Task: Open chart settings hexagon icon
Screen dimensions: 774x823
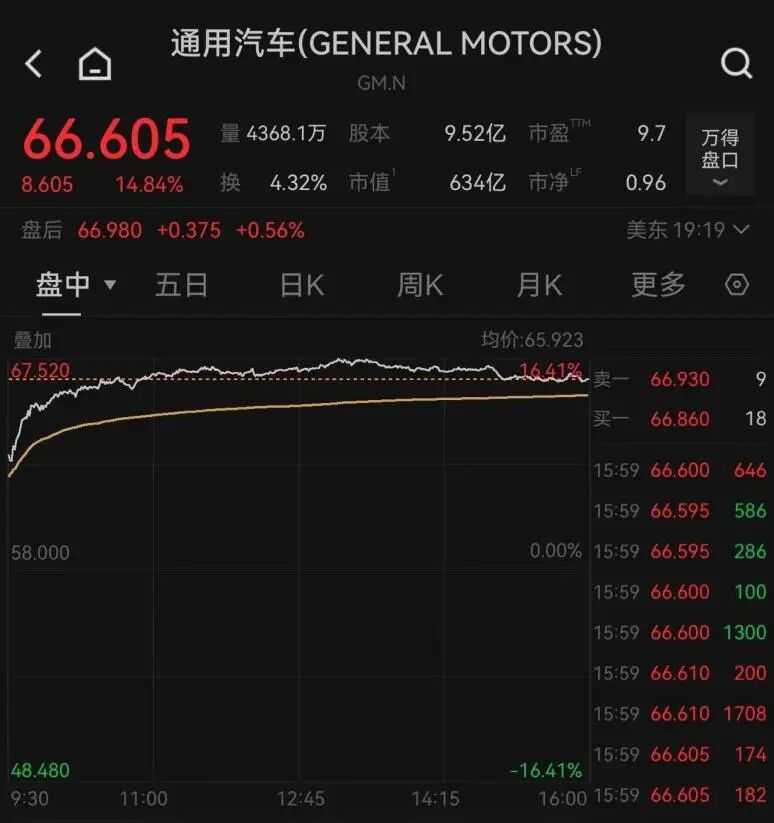Action: pos(736,285)
